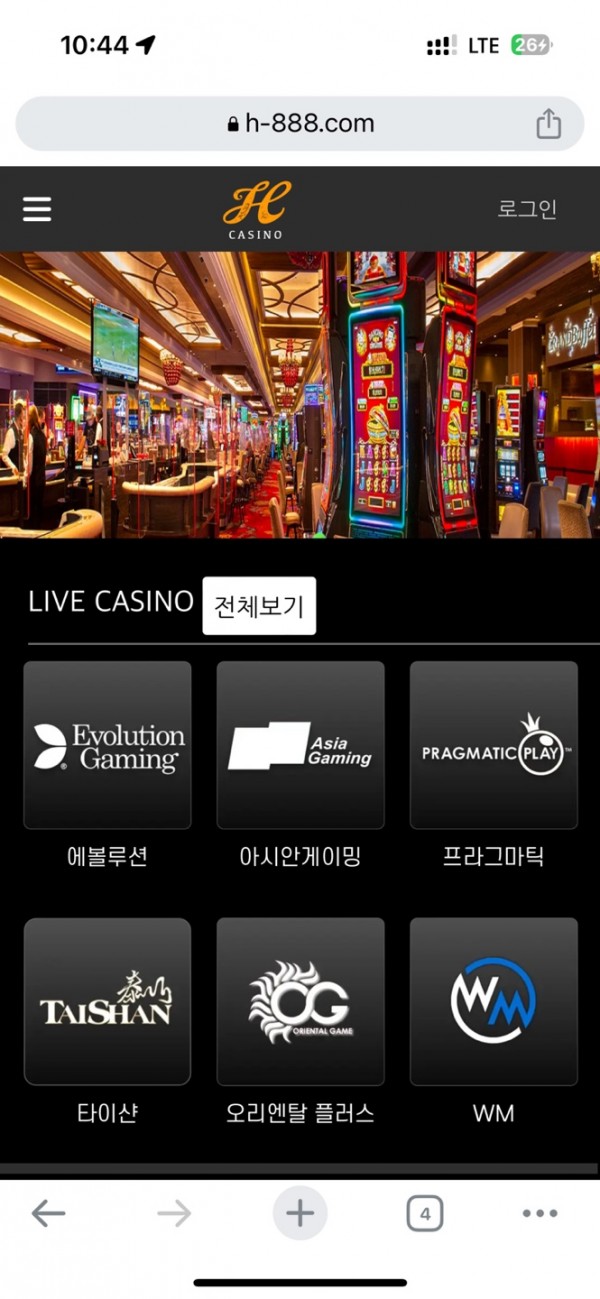Choose the Oriental Game tile
Viewport: 600px width, 1299px height.
tap(300, 1001)
